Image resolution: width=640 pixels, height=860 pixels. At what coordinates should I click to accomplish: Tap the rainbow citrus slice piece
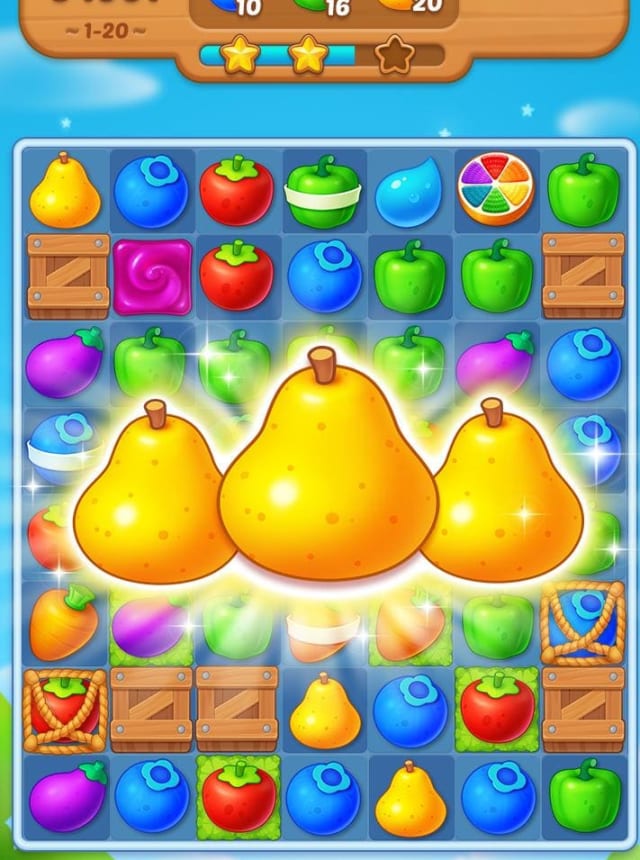pyautogui.click(x=496, y=188)
